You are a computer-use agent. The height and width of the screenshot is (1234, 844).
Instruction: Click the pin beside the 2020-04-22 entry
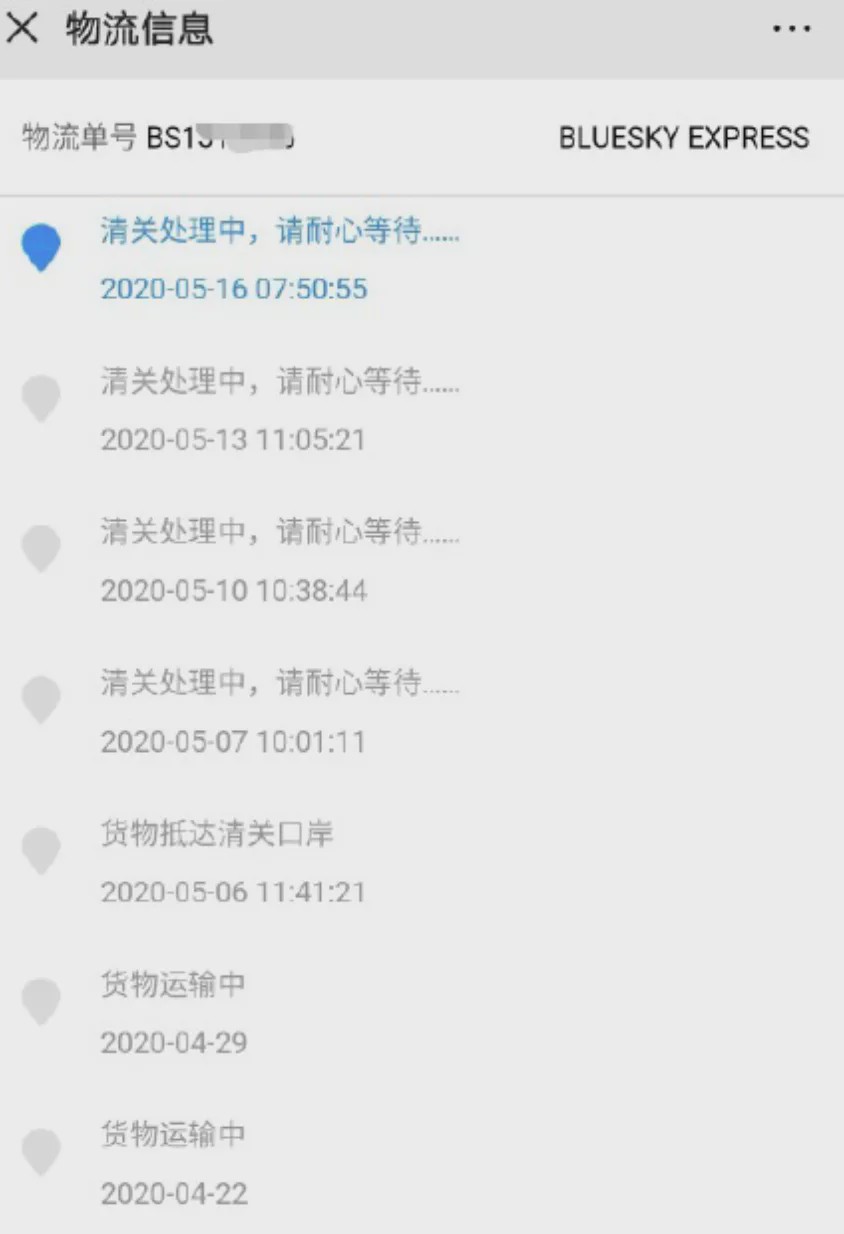click(42, 1148)
